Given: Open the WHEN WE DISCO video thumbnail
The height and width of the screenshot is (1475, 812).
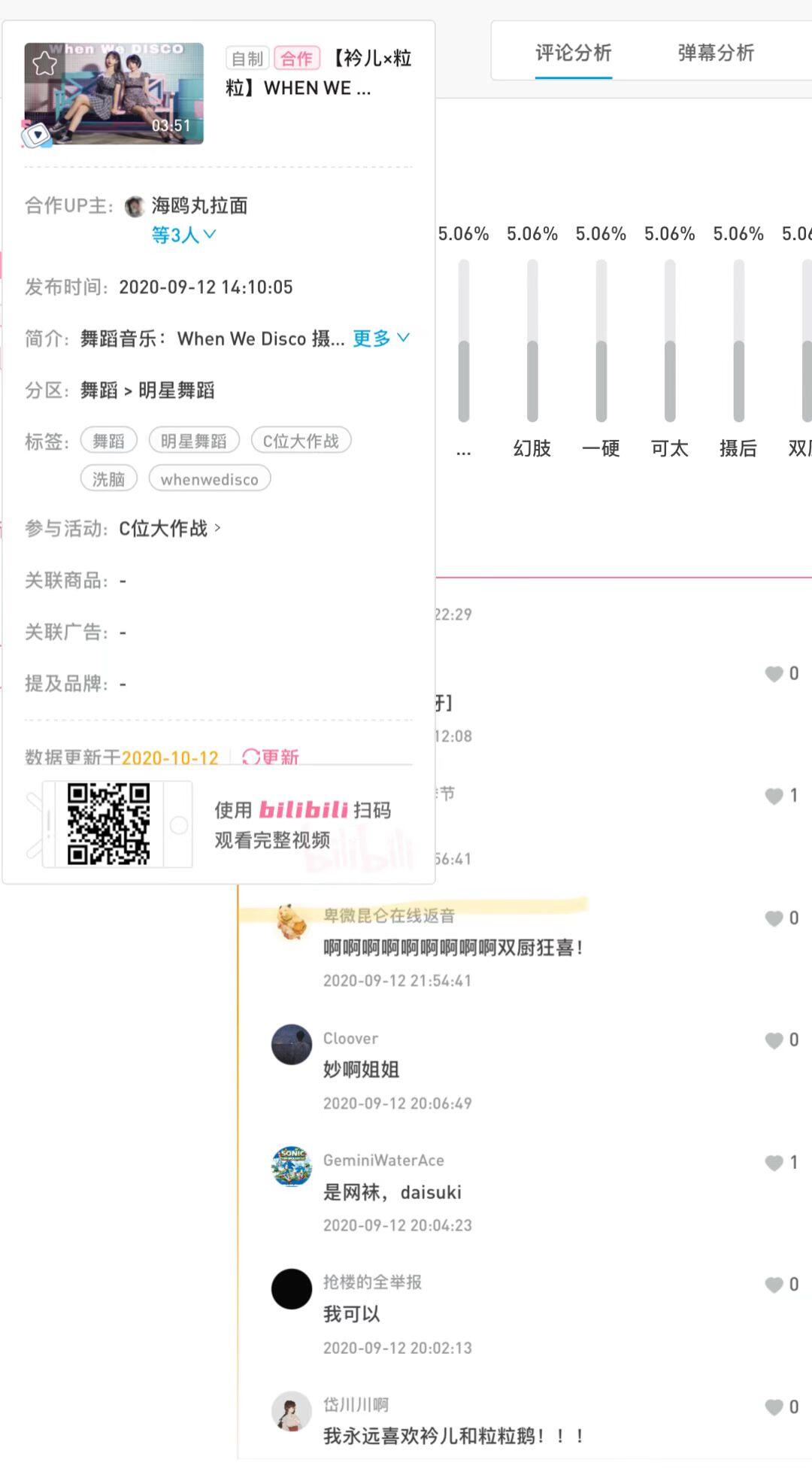Looking at the screenshot, I should click(x=114, y=93).
